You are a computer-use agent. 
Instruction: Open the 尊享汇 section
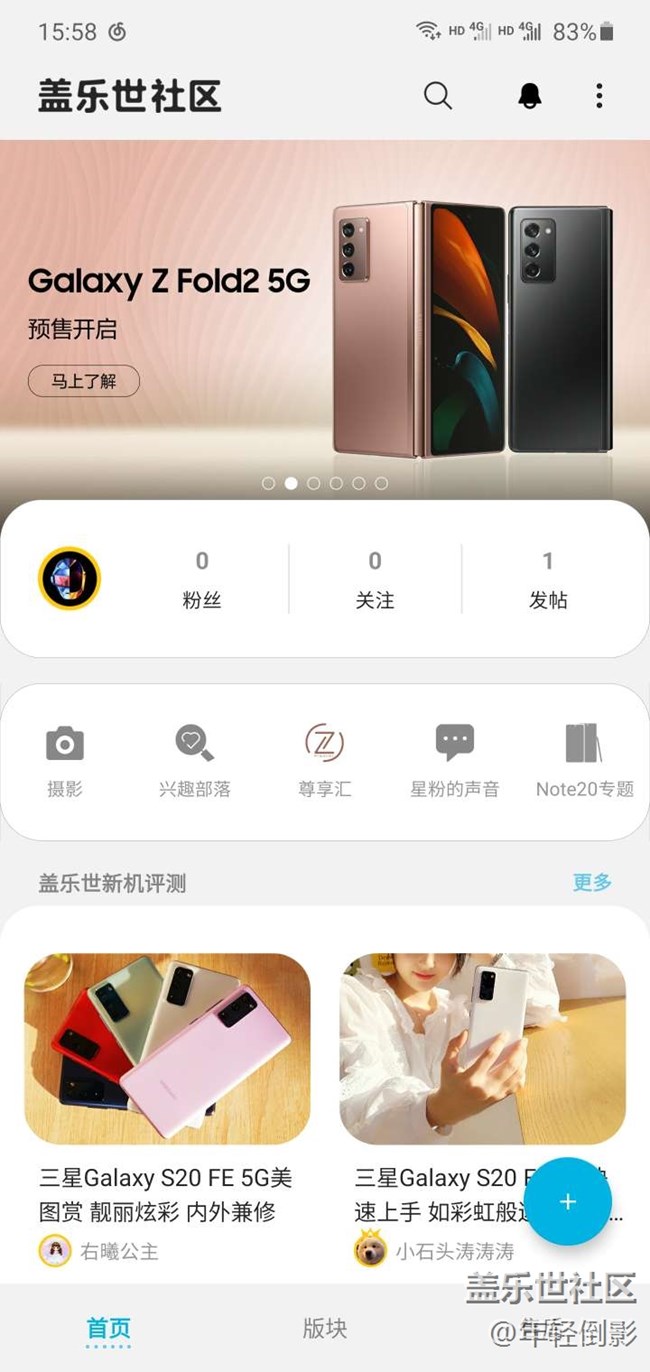tap(324, 761)
